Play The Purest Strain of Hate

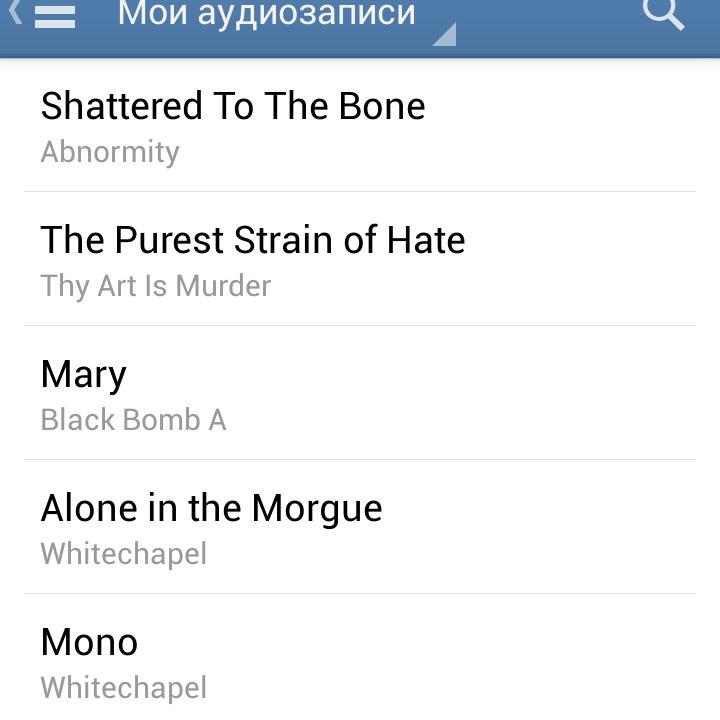(x=360, y=259)
